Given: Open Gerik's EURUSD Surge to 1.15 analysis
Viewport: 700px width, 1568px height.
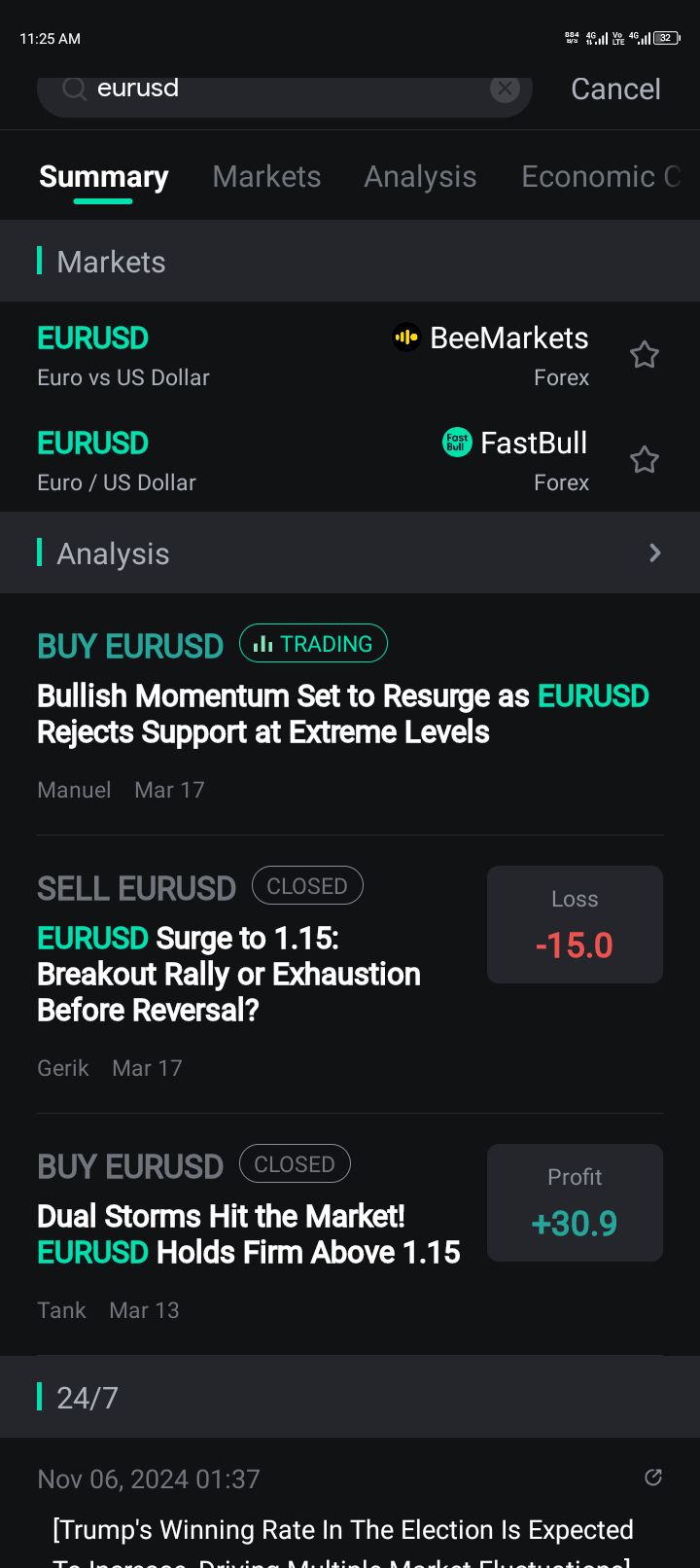Looking at the screenshot, I should click(229, 974).
